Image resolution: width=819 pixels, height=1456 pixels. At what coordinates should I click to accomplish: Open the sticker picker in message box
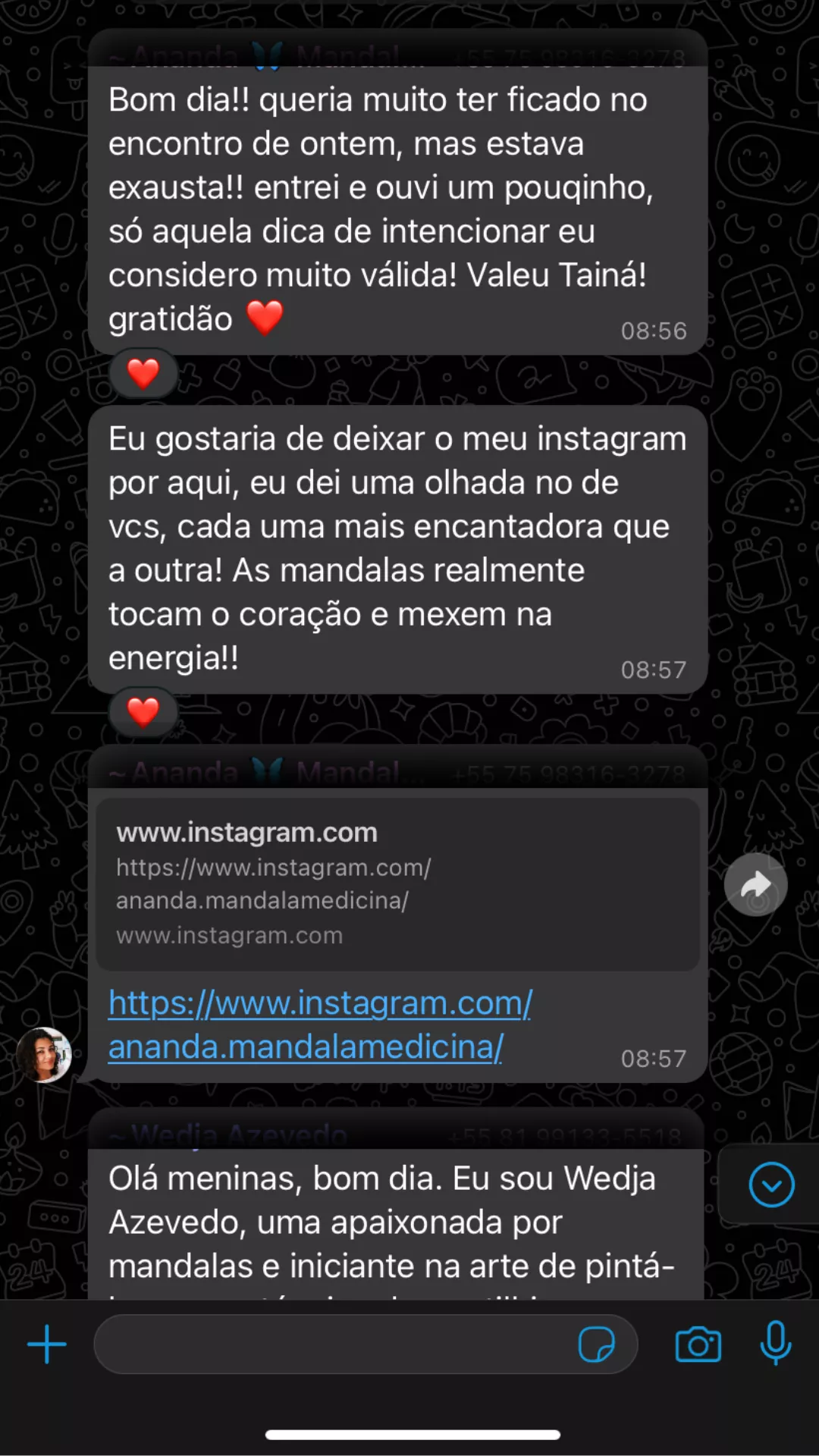coord(597,1345)
